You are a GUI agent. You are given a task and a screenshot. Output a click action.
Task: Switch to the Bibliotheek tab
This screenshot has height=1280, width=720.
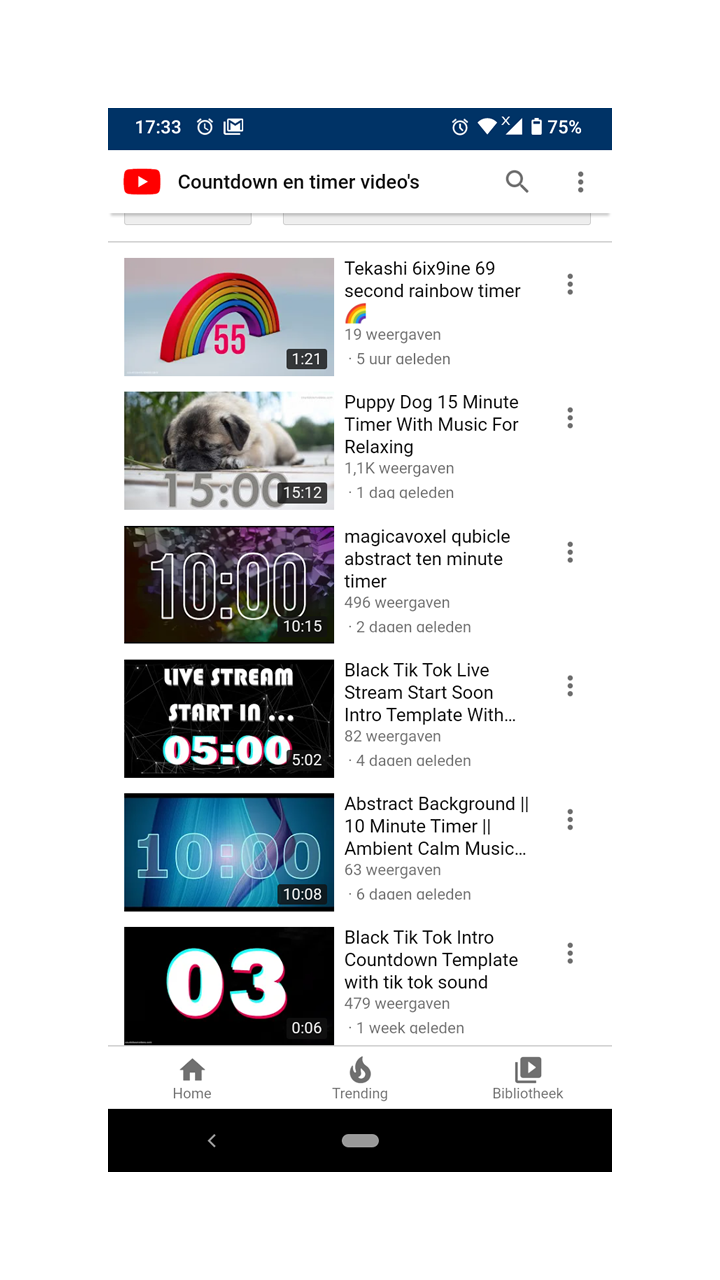coord(527,1079)
